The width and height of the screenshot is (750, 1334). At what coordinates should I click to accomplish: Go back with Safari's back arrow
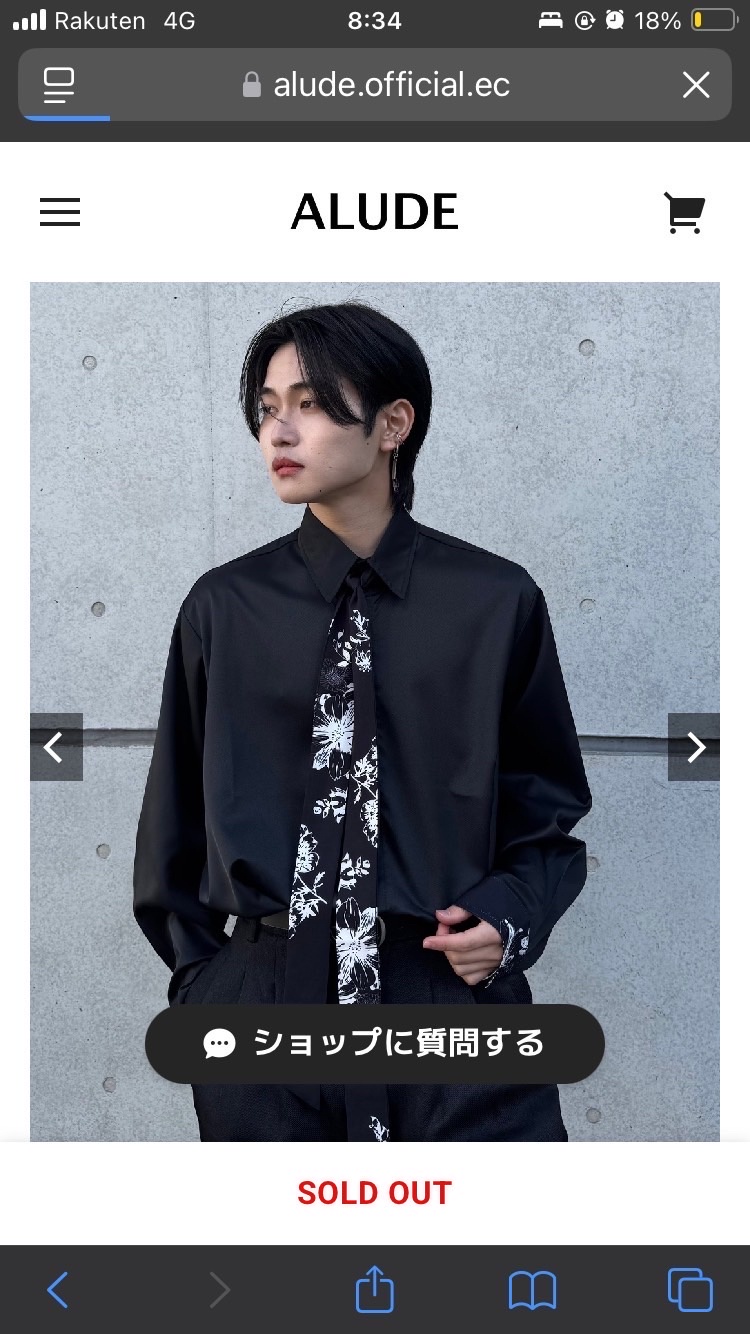(58, 1290)
